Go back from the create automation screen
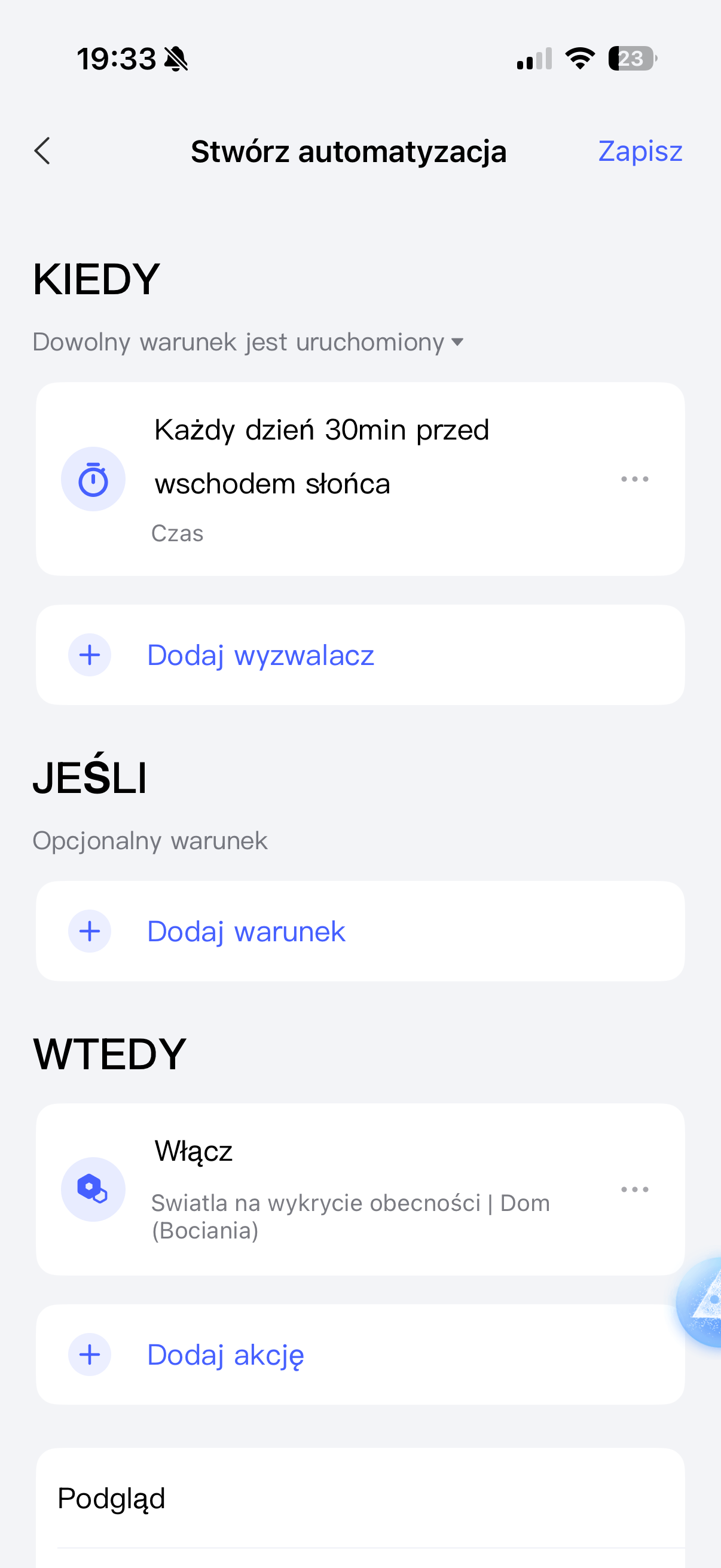 click(x=42, y=151)
